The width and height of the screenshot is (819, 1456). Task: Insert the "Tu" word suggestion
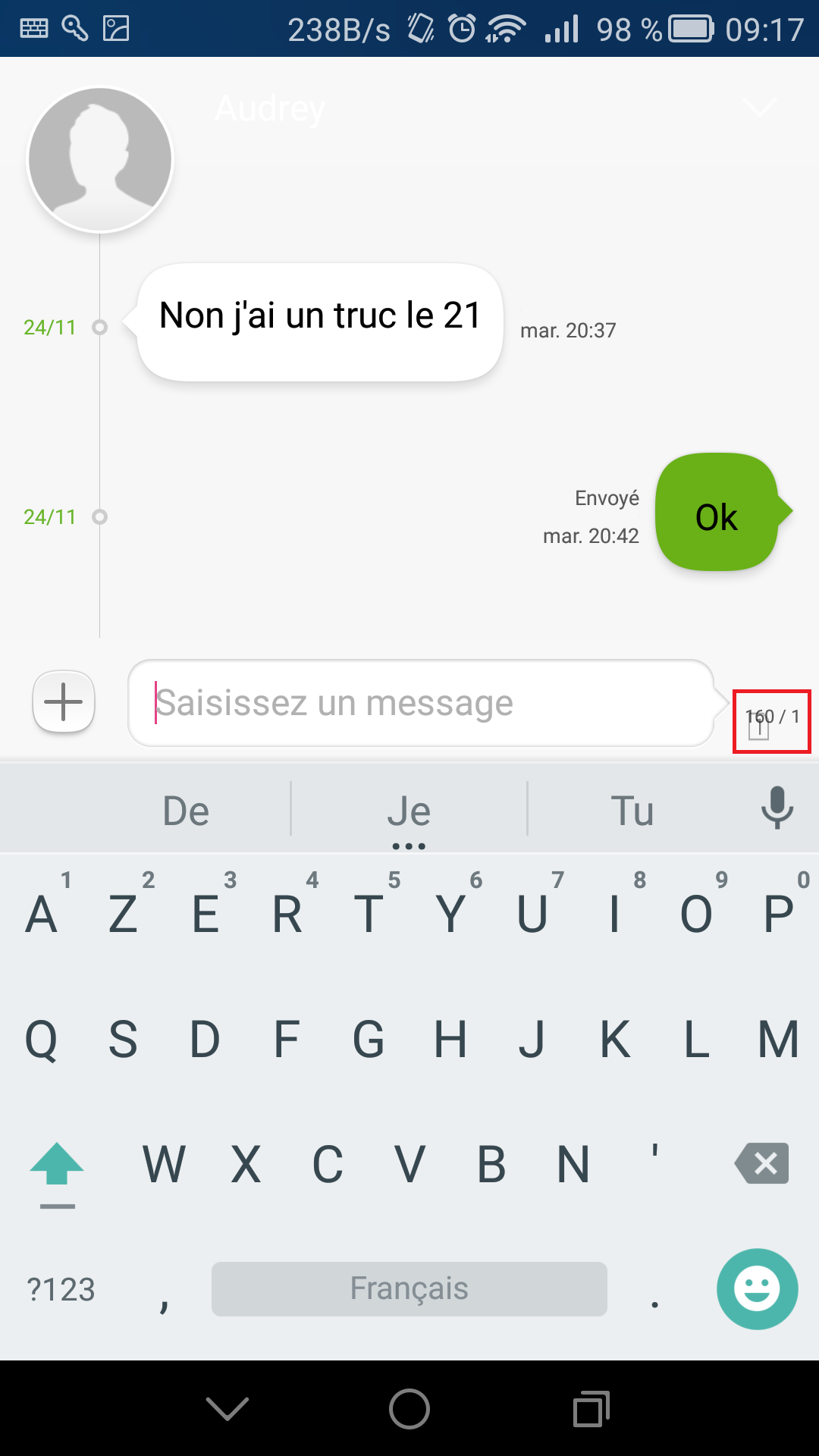(632, 811)
